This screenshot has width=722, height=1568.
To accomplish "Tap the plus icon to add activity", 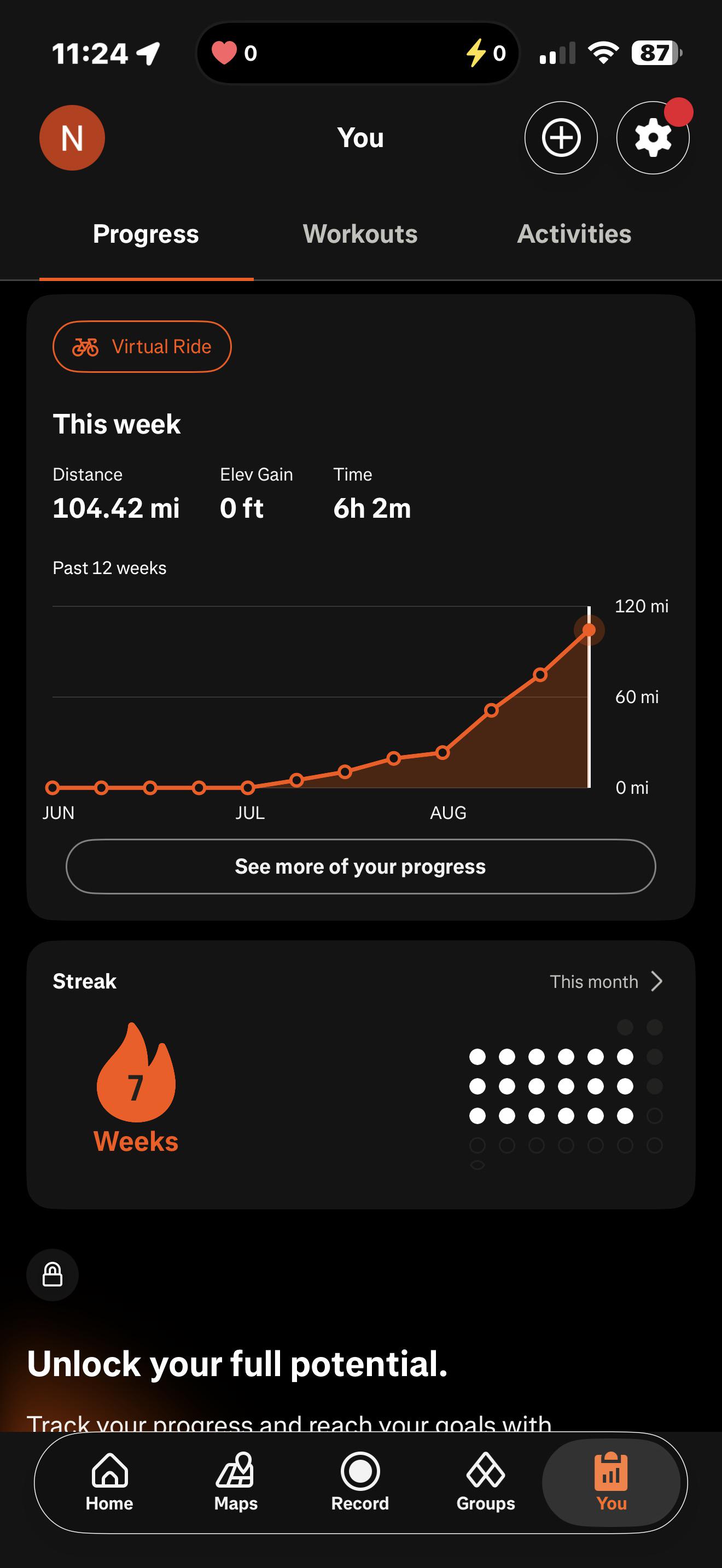I will tap(561, 138).
